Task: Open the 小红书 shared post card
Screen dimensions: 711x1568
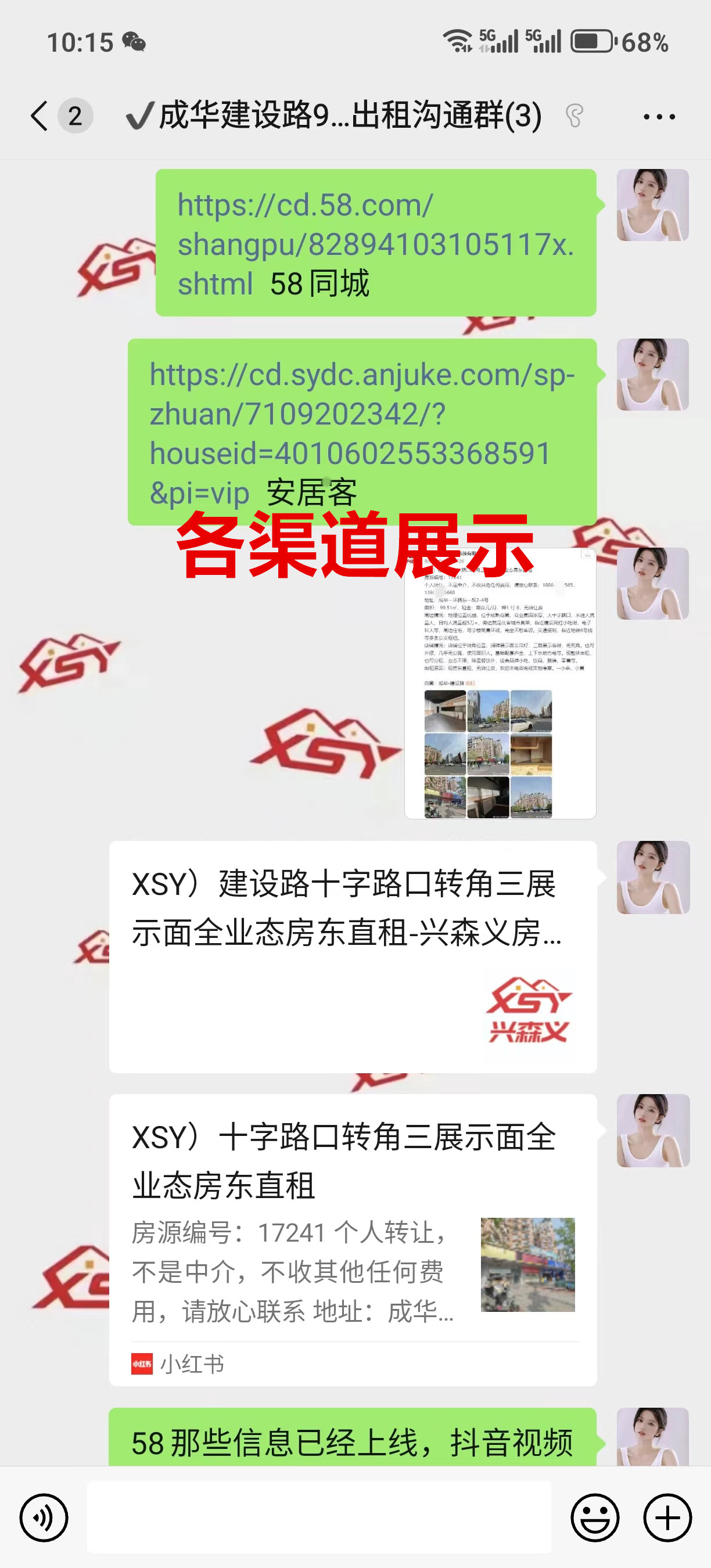Action: [x=353, y=1239]
